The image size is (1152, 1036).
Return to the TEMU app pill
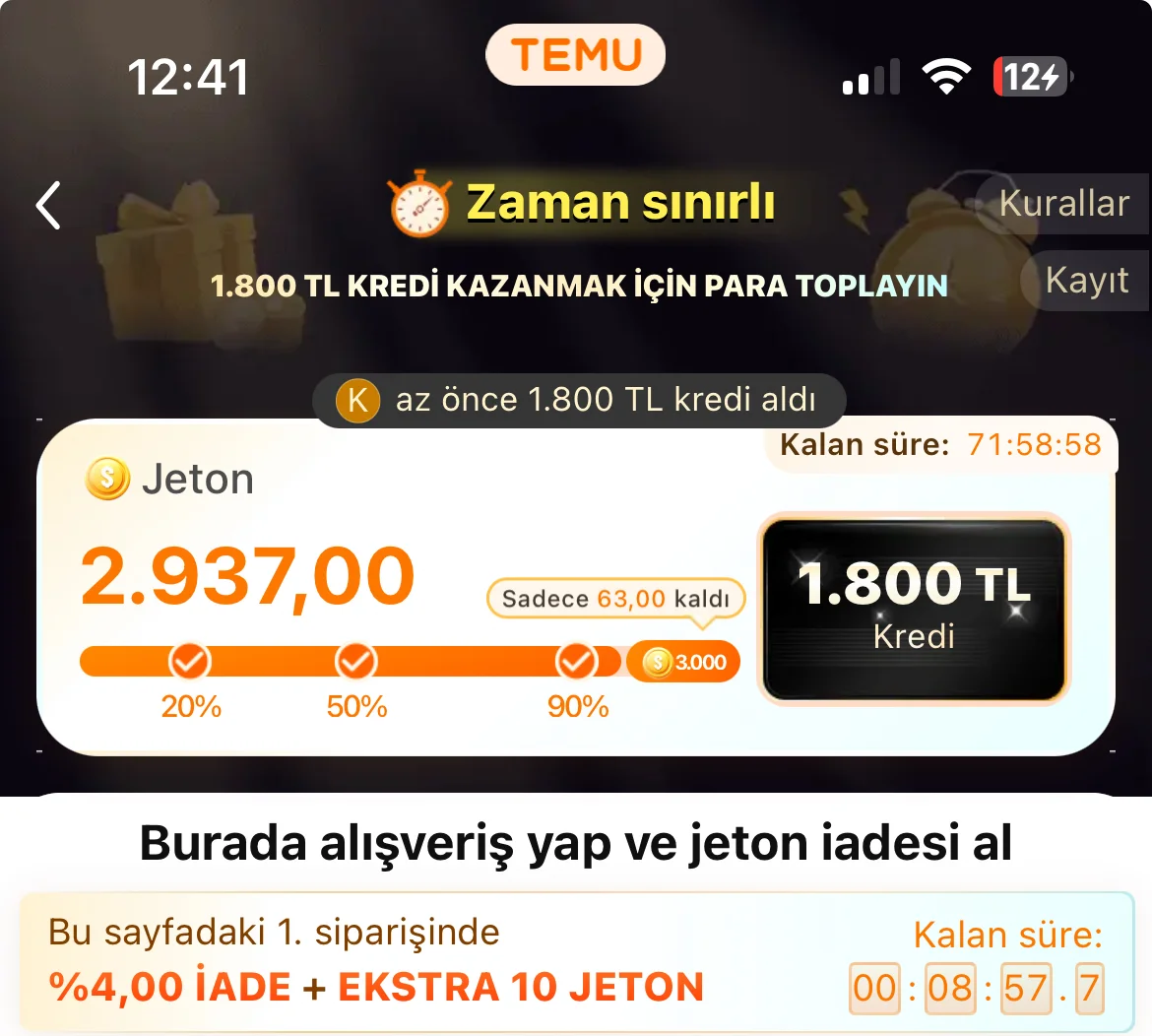pyautogui.click(x=576, y=55)
